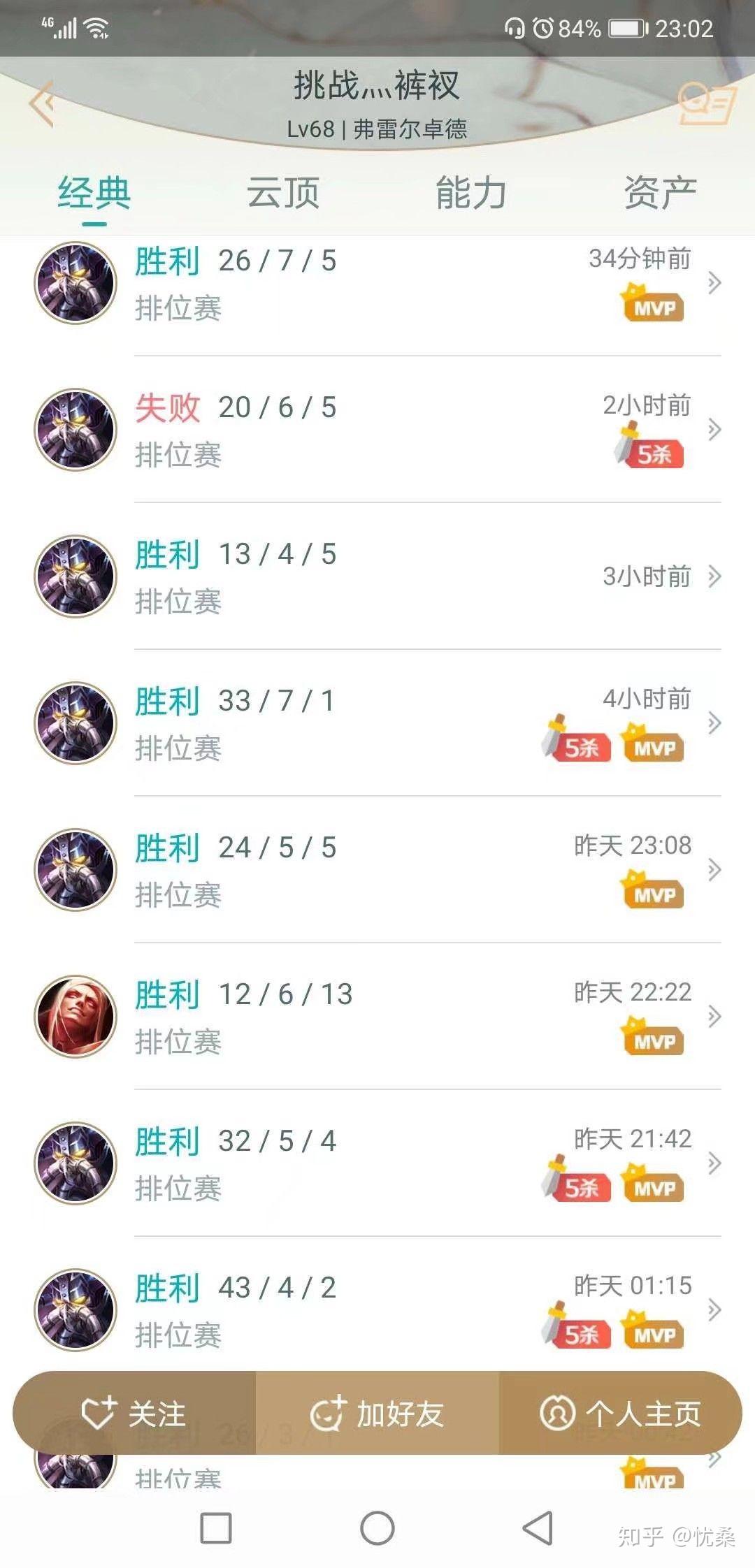Go back using the top-left arrow
The image size is (755, 1568).
(x=42, y=103)
